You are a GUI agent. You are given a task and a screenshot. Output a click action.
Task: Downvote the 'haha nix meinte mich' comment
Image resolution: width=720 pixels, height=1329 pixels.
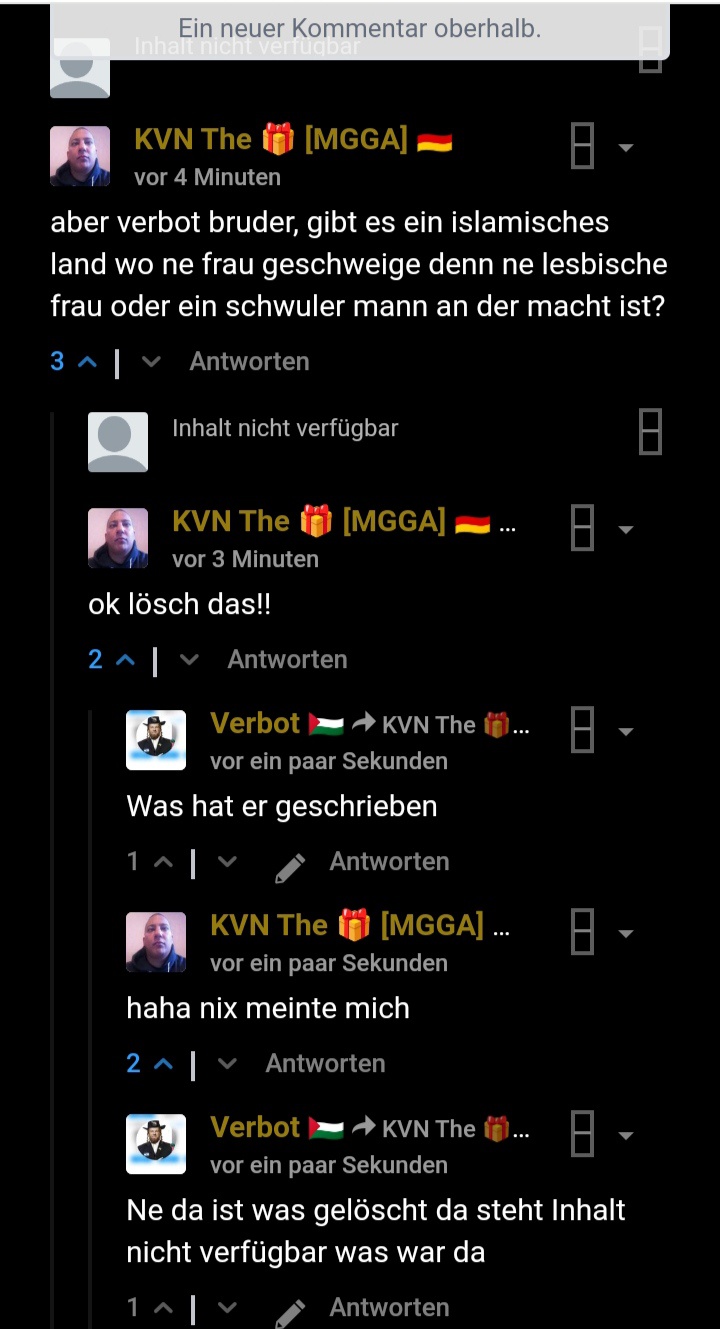227,1064
